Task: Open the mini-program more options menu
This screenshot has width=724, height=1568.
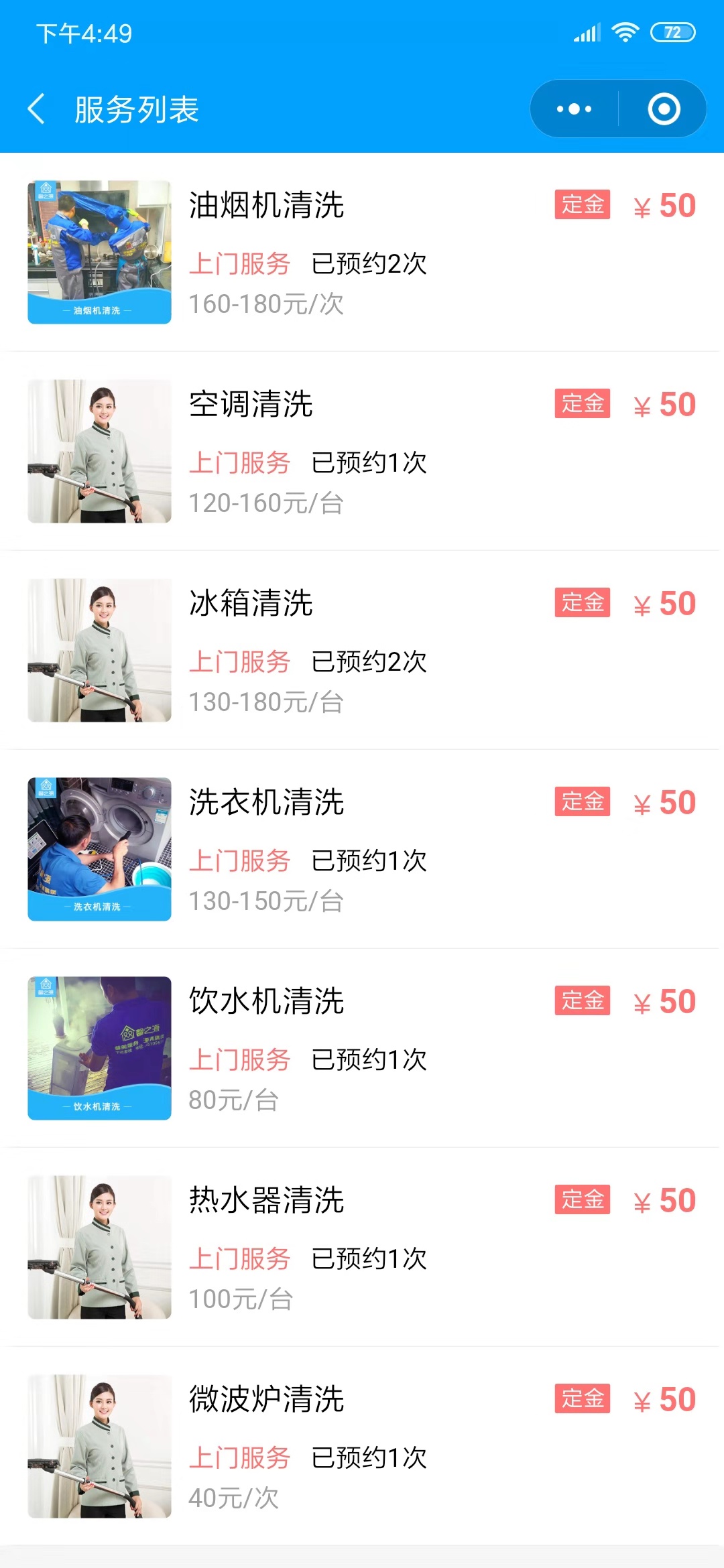Action: [x=575, y=109]
